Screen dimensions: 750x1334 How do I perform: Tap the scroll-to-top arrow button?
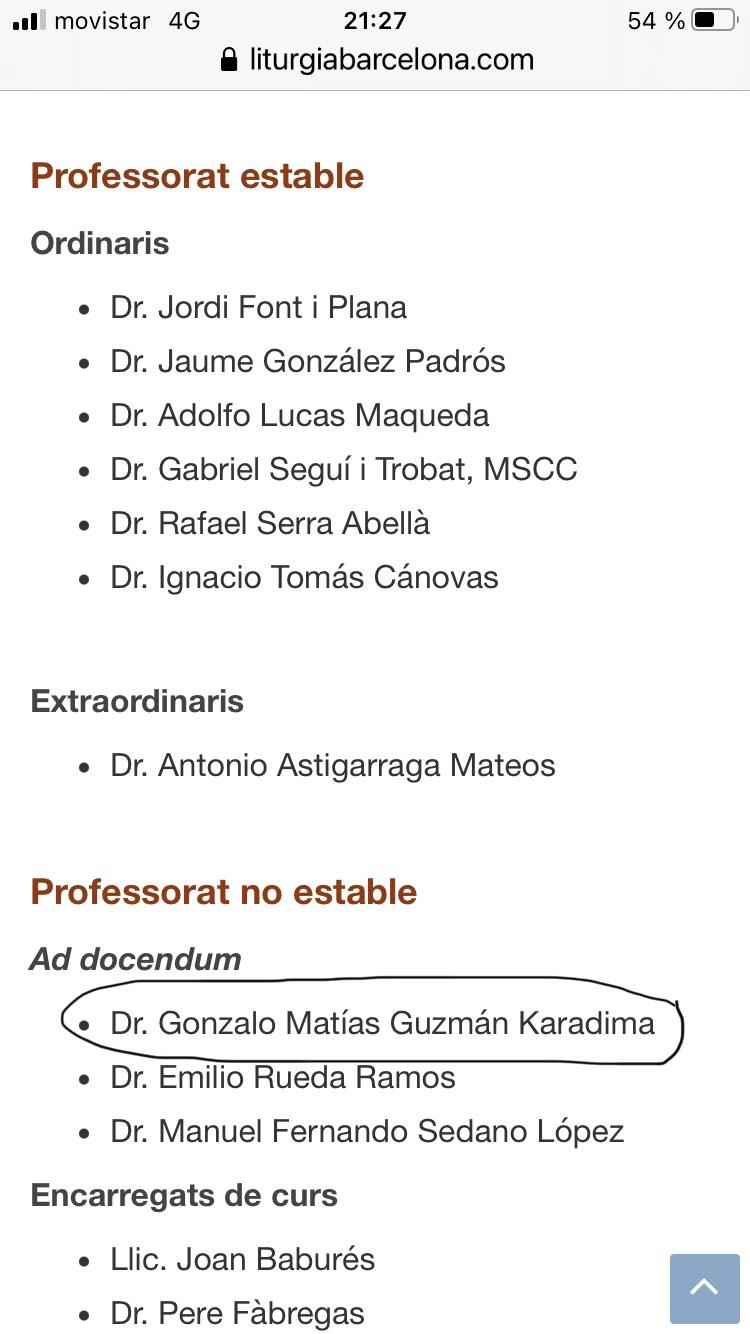point(704,1288)
